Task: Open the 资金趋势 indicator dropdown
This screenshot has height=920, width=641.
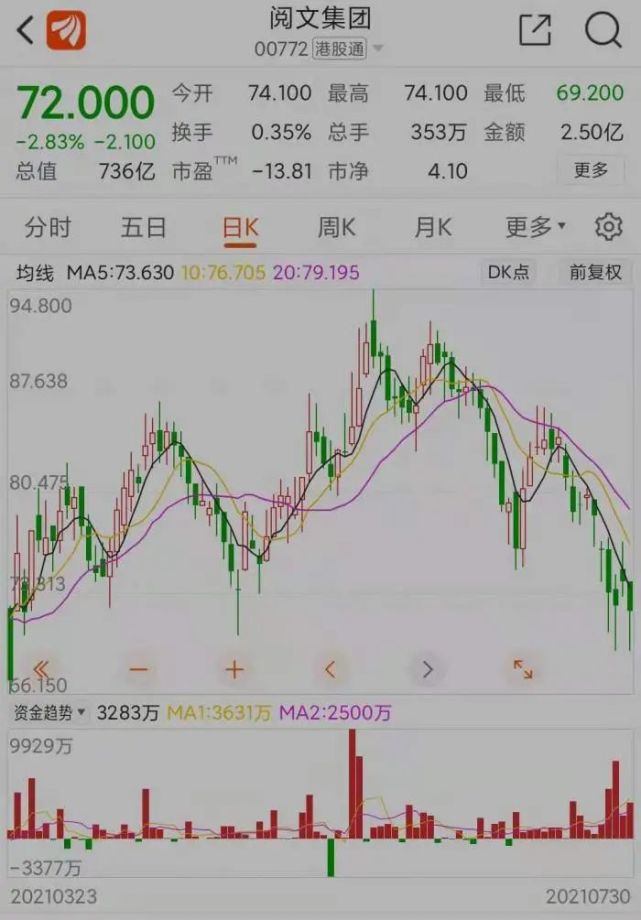Action: [x=49, y=713]
